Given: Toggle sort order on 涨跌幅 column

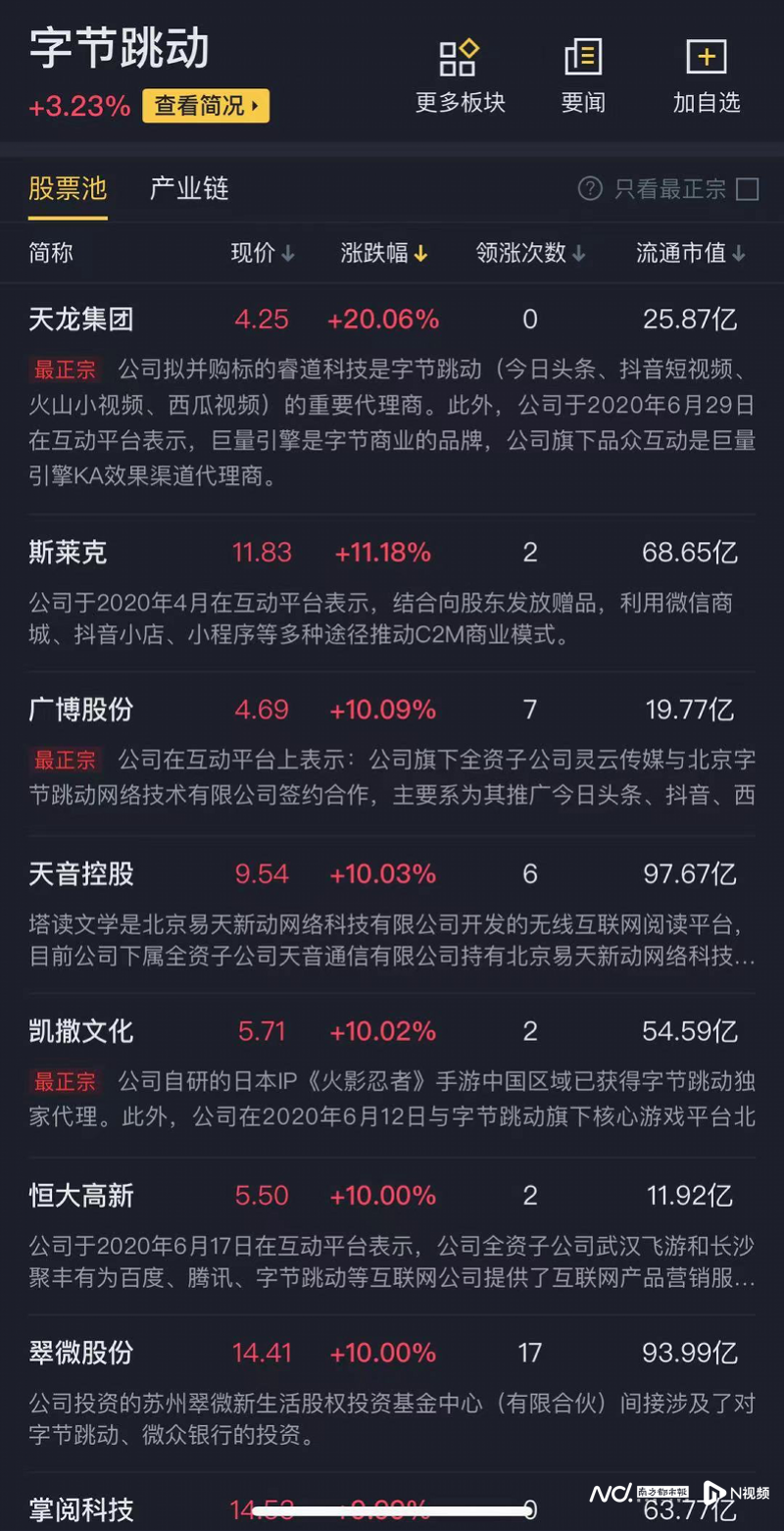Looking at the screenshot, I should [383, 253].
